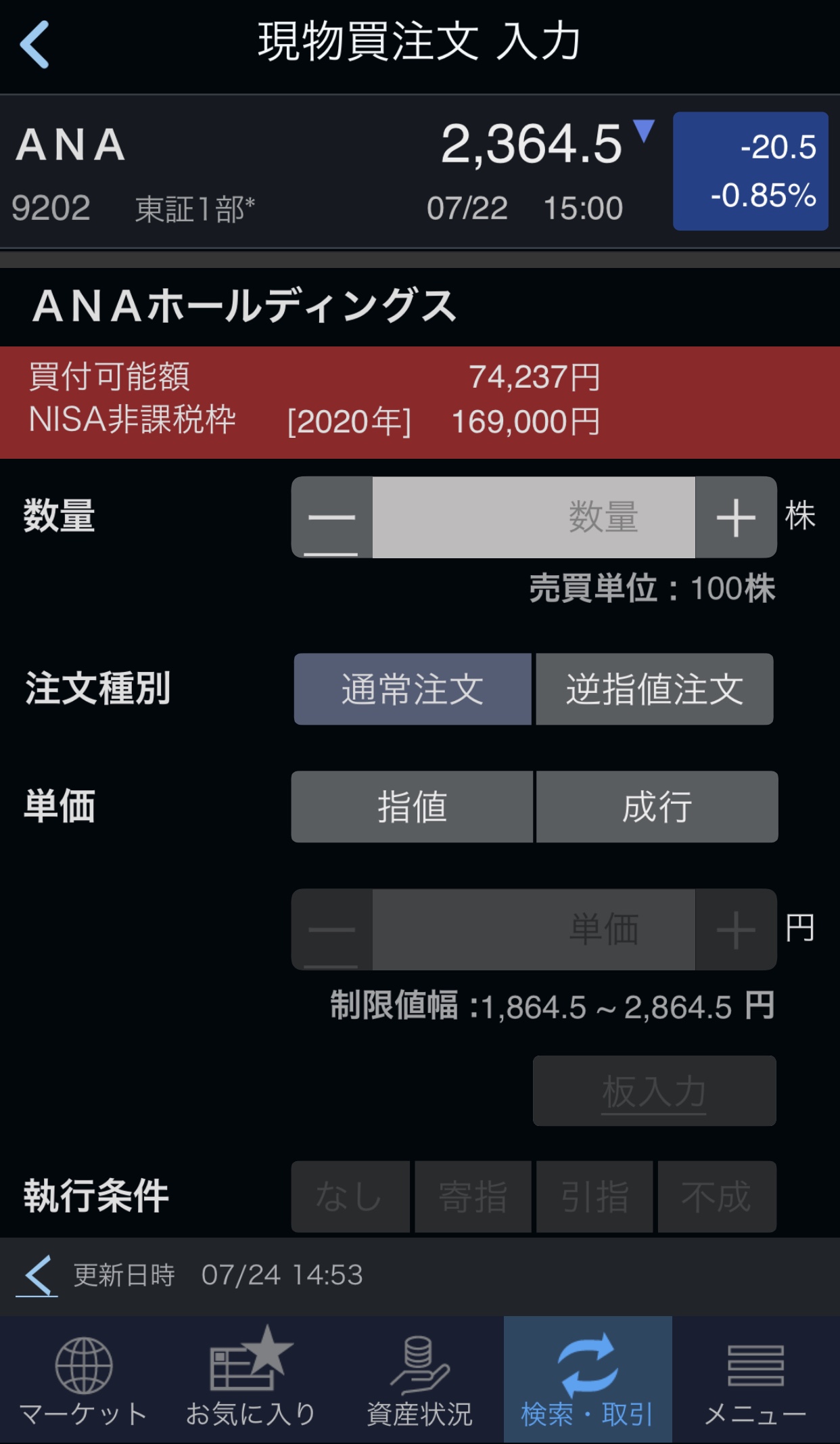Viewport: 840px width, 1444px height.
Task: Set 執行条件 to 寄指
Action: tap(473, 1196)
